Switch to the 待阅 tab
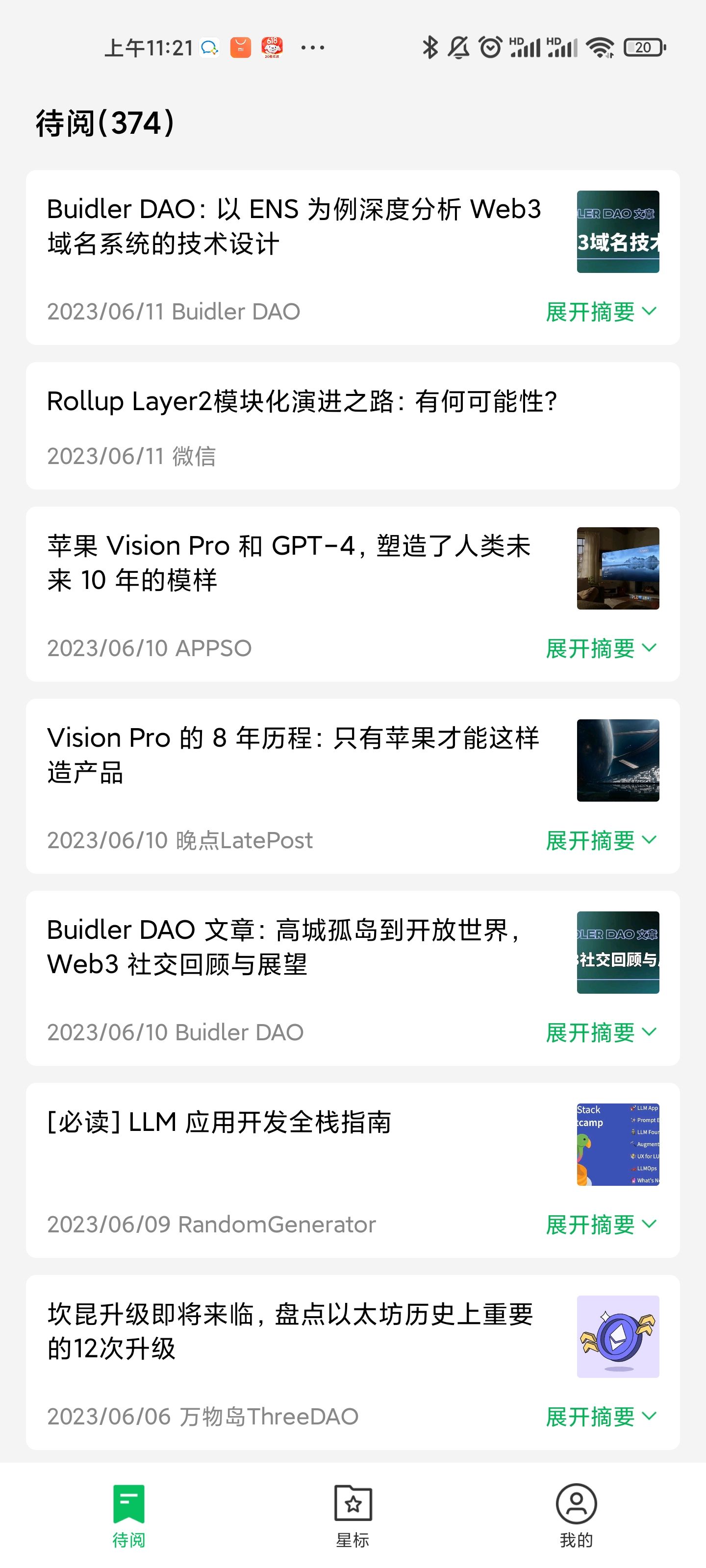 (128, 1515)
